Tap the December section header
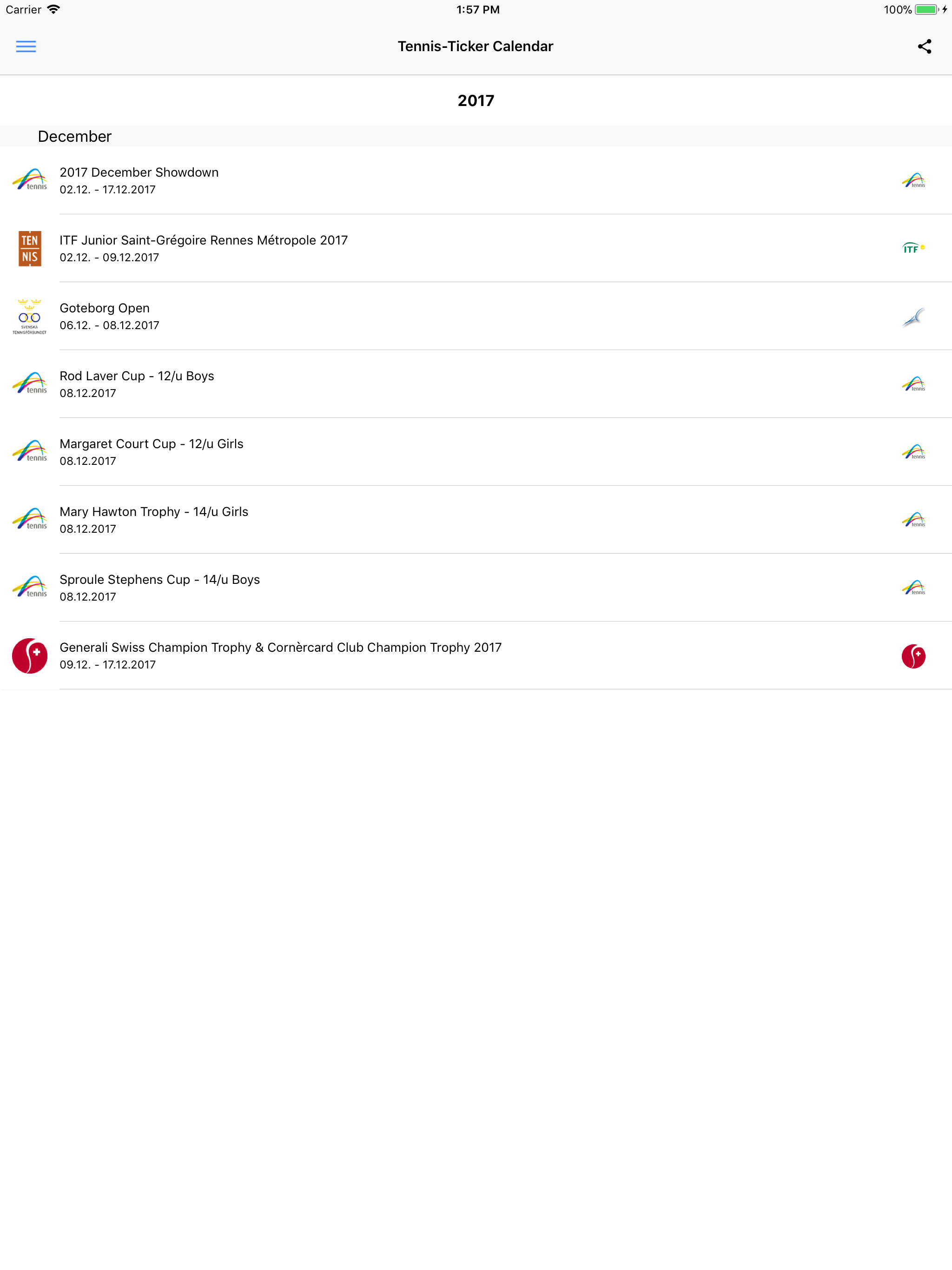The height and width of the screenshot is (1270, 952). pos(75,136)
